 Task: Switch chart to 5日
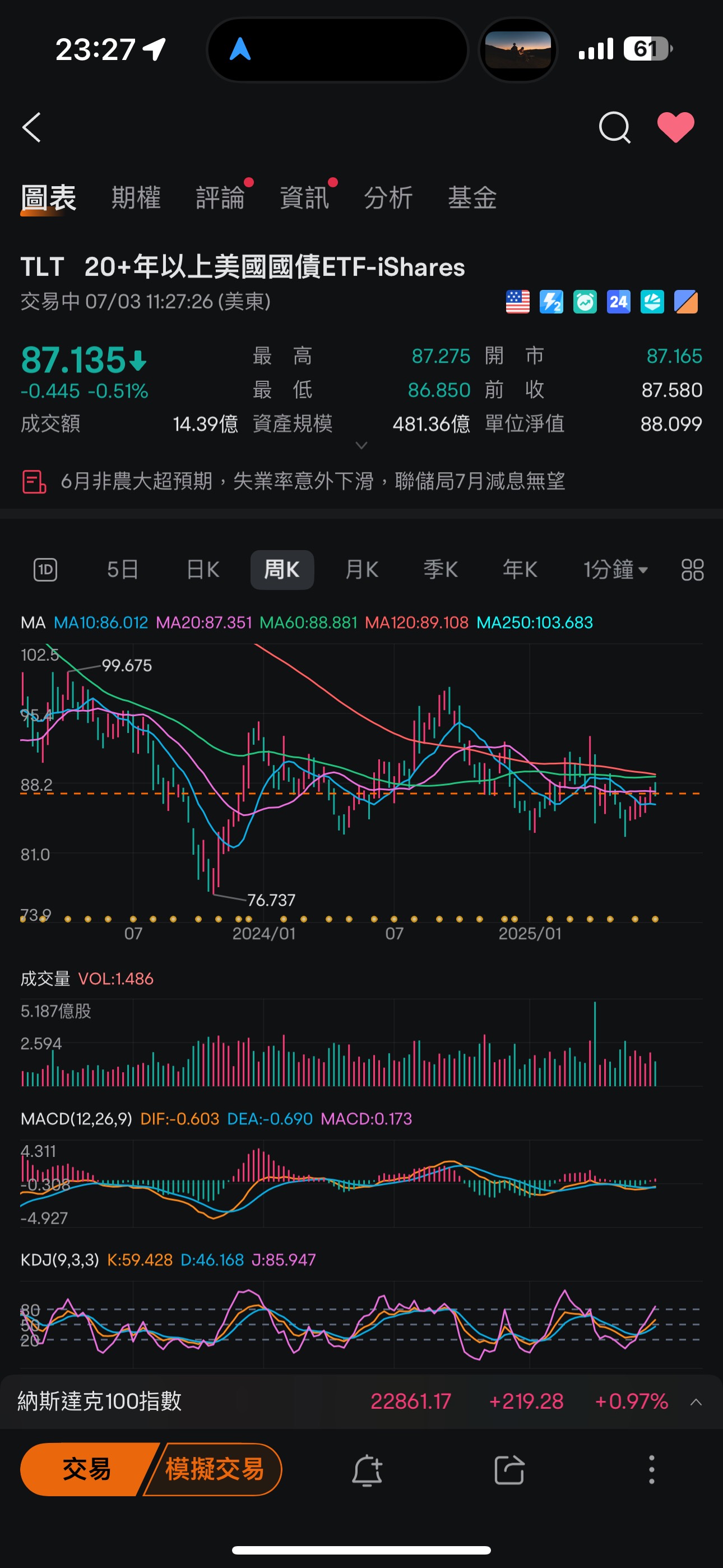(x=122, y=570)
